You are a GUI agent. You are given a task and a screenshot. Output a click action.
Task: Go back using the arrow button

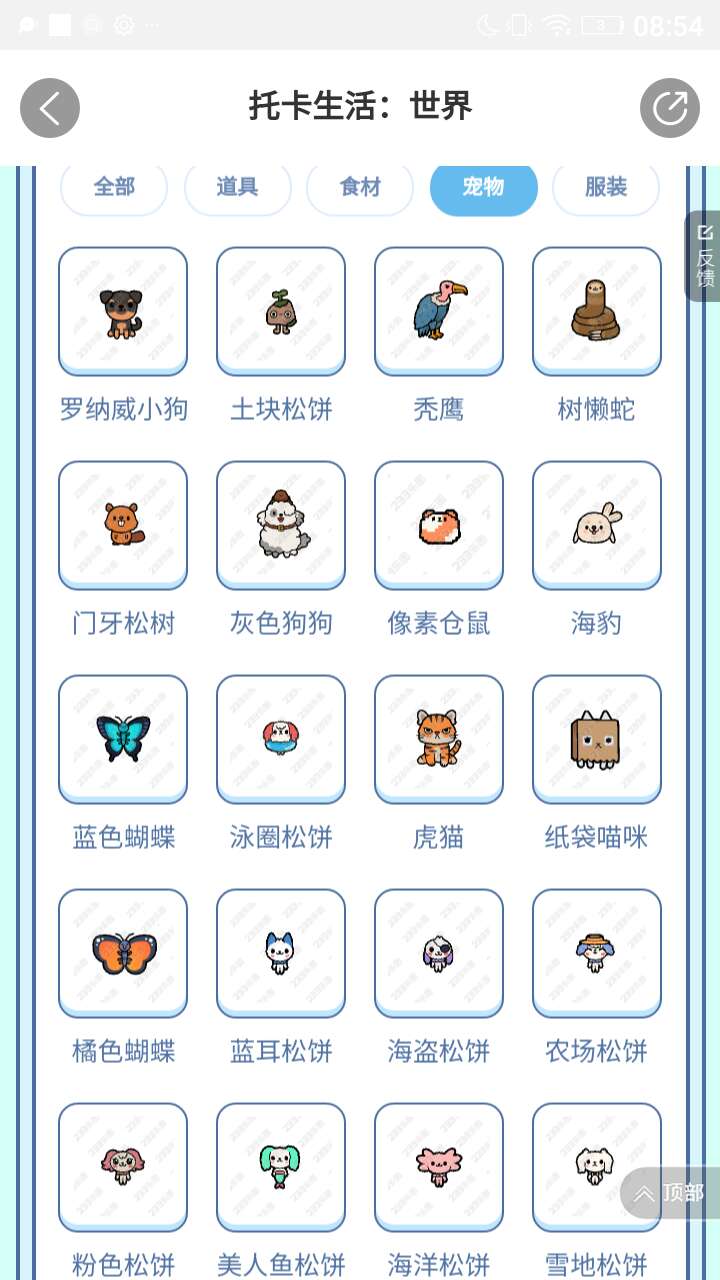click(x=50, y=108)
